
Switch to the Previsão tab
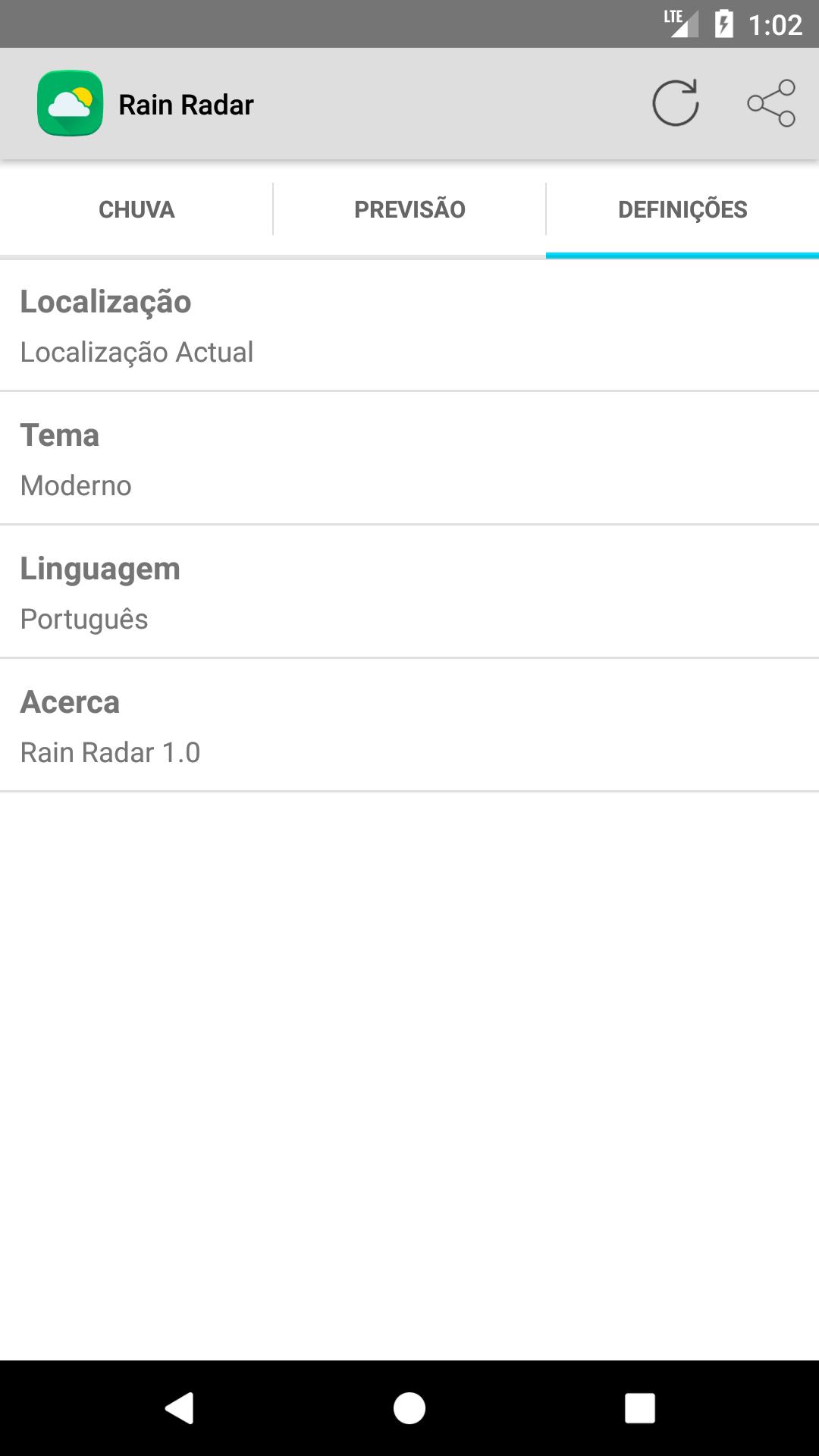point(409,209)
